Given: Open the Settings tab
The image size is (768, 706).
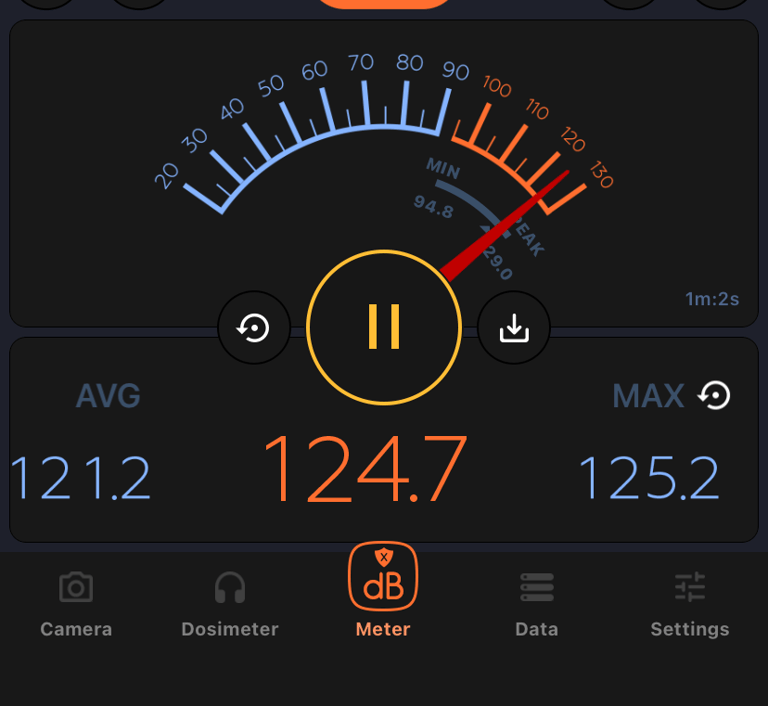Looking at the screenshot, I should [x=690, y=603].
